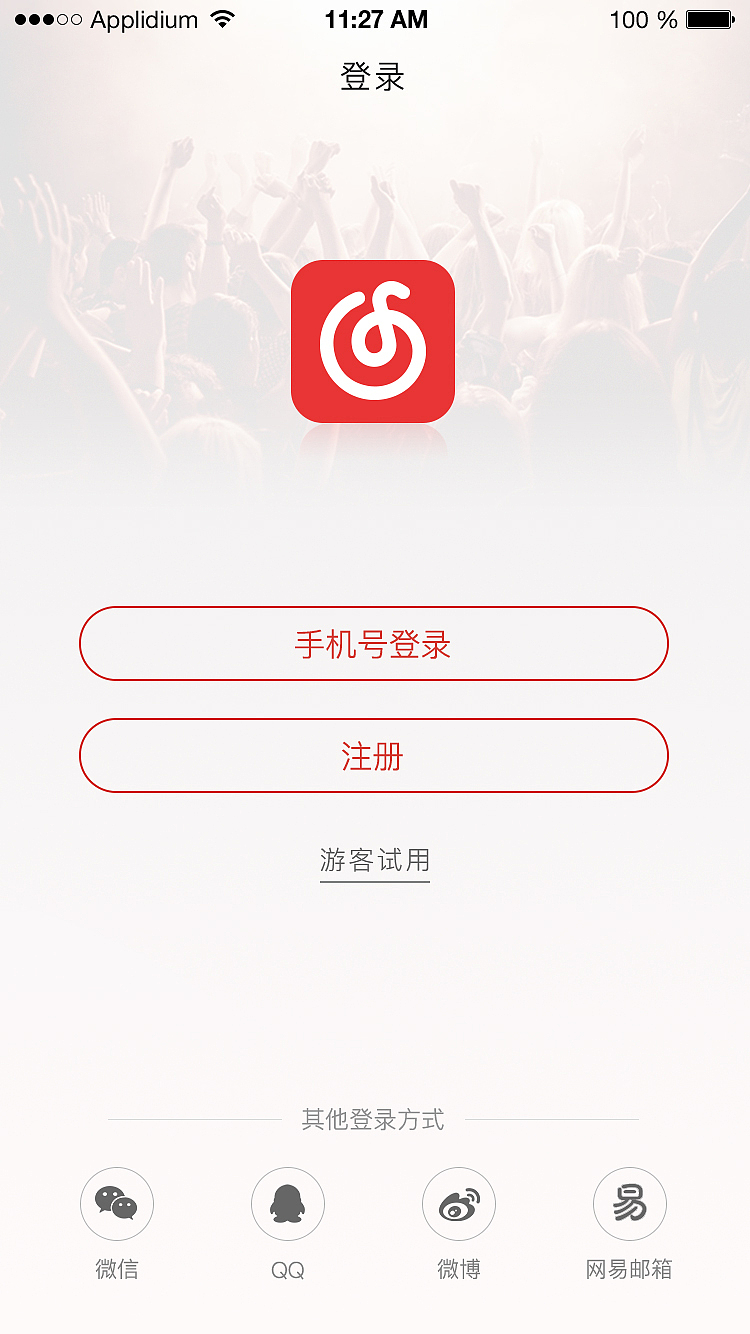750x1334 pixels.
Task: Tap the 微信 label below WeChat icon
Action: pos(116,1269)
